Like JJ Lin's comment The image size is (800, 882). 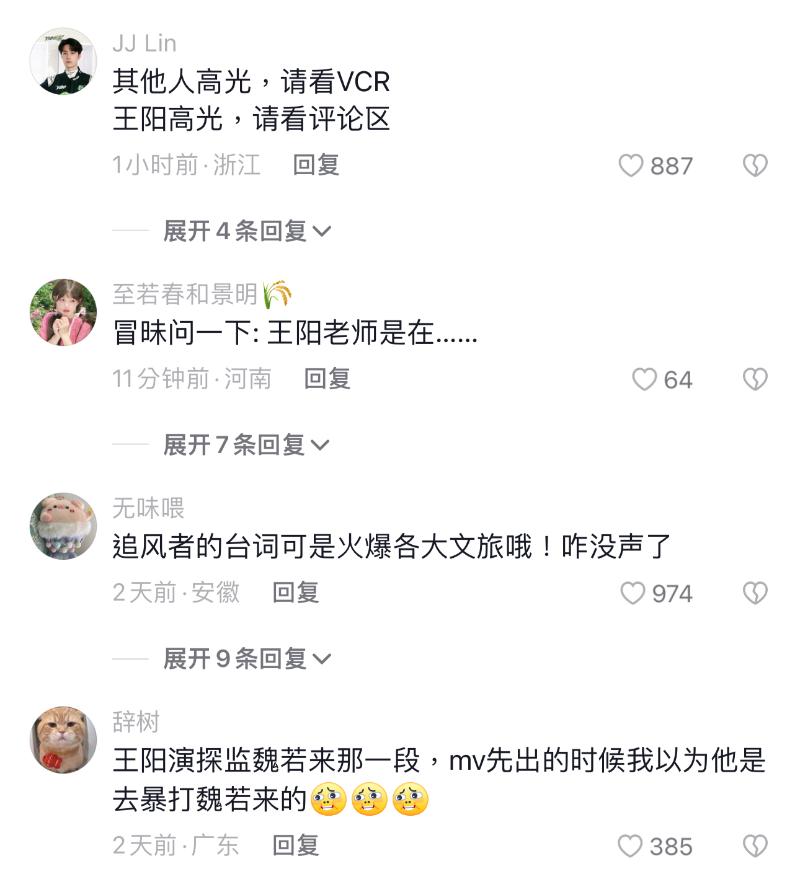tap(631, 166)
